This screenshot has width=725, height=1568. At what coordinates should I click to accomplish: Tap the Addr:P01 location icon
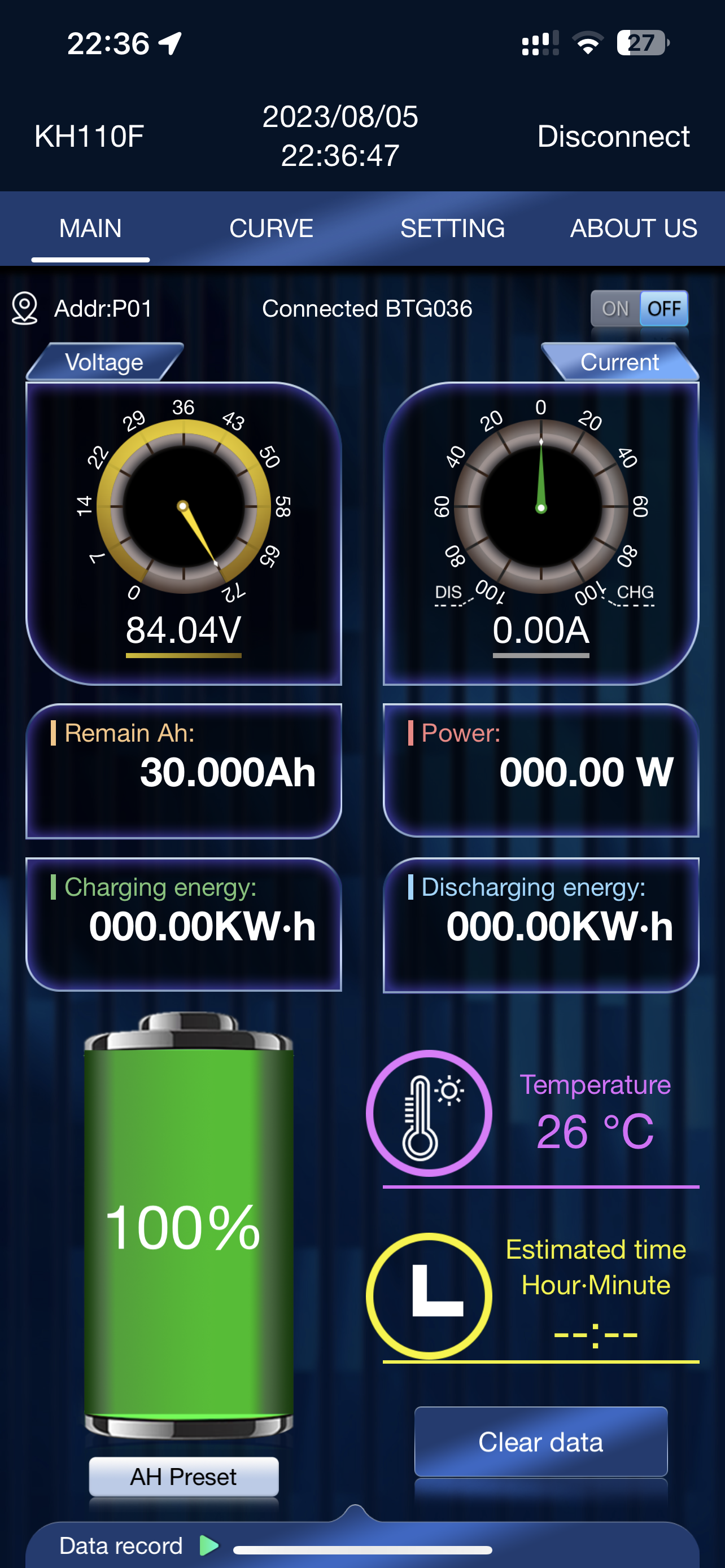25,309
